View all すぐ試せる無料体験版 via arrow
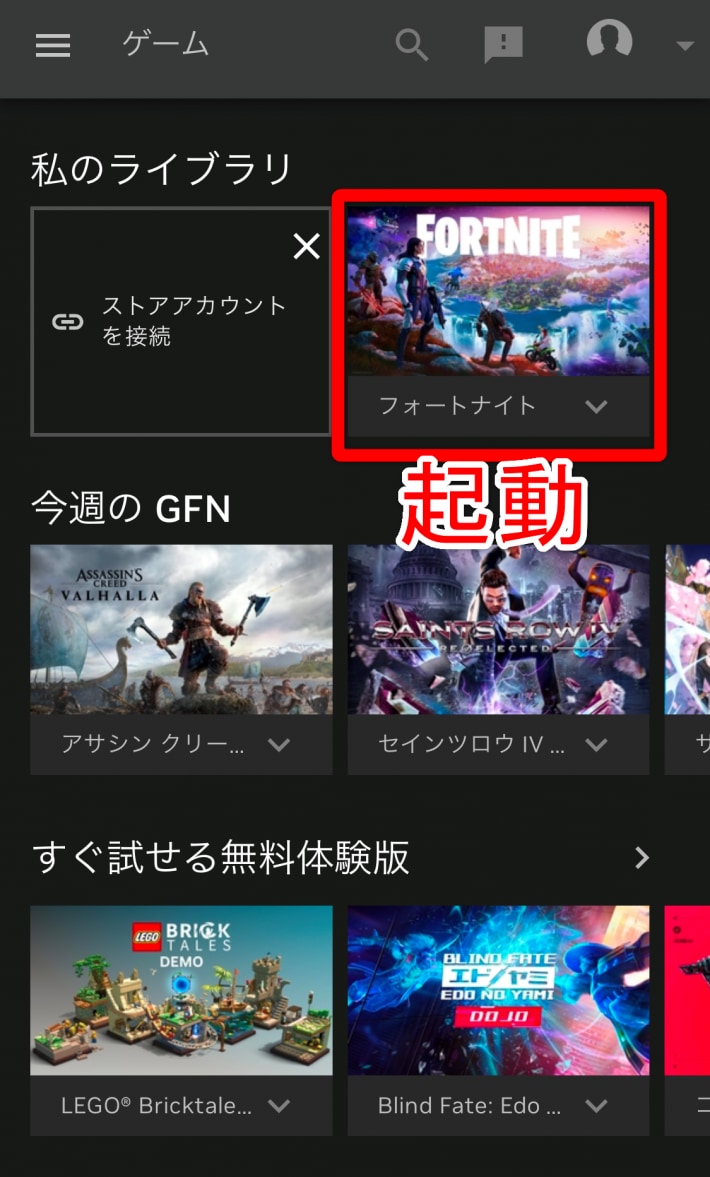This screenshot has height=1177, width=710. pyautogui.click(x=642, y=857)
